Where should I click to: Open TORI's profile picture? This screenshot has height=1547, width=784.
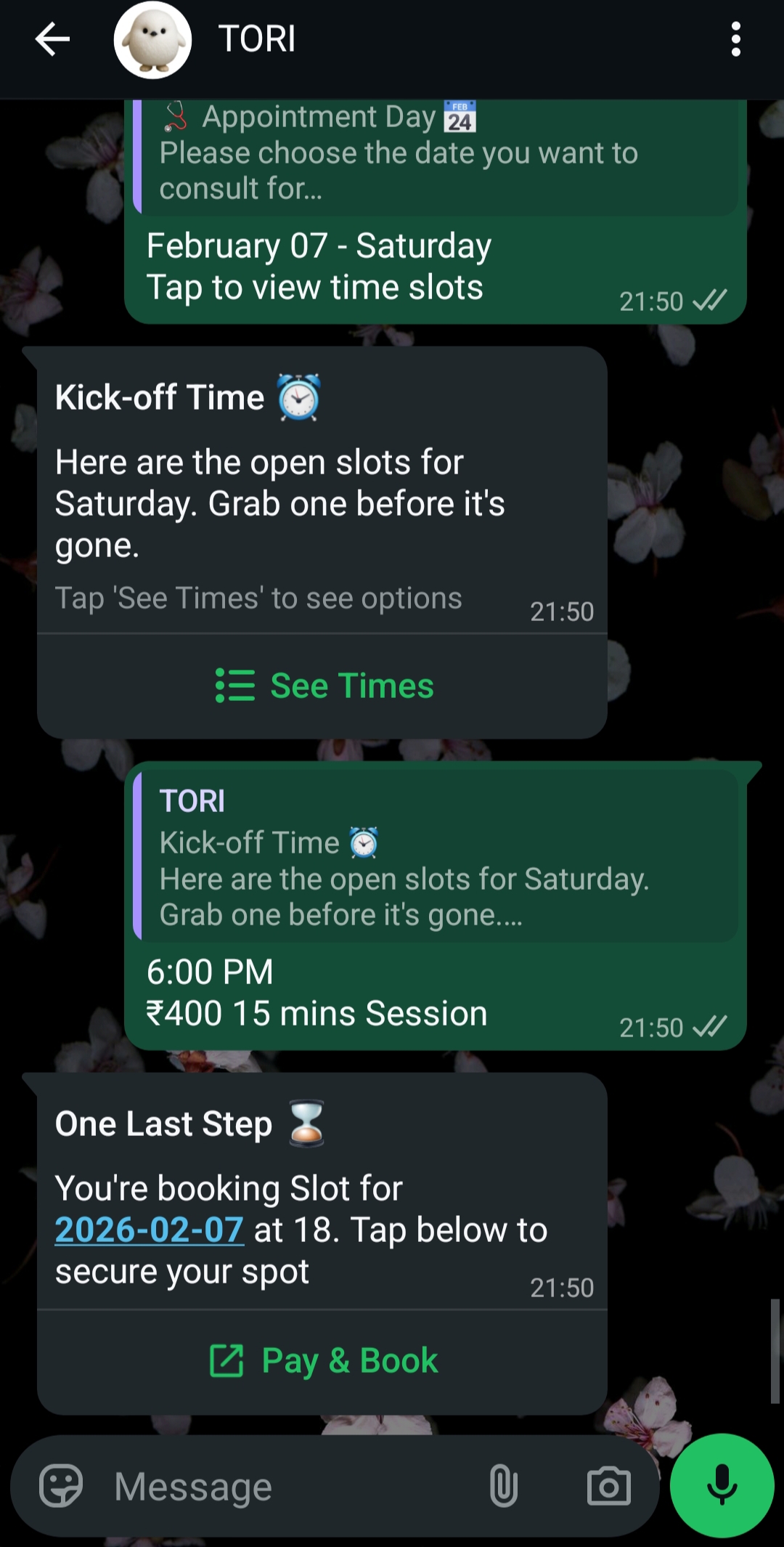point(152,40)
